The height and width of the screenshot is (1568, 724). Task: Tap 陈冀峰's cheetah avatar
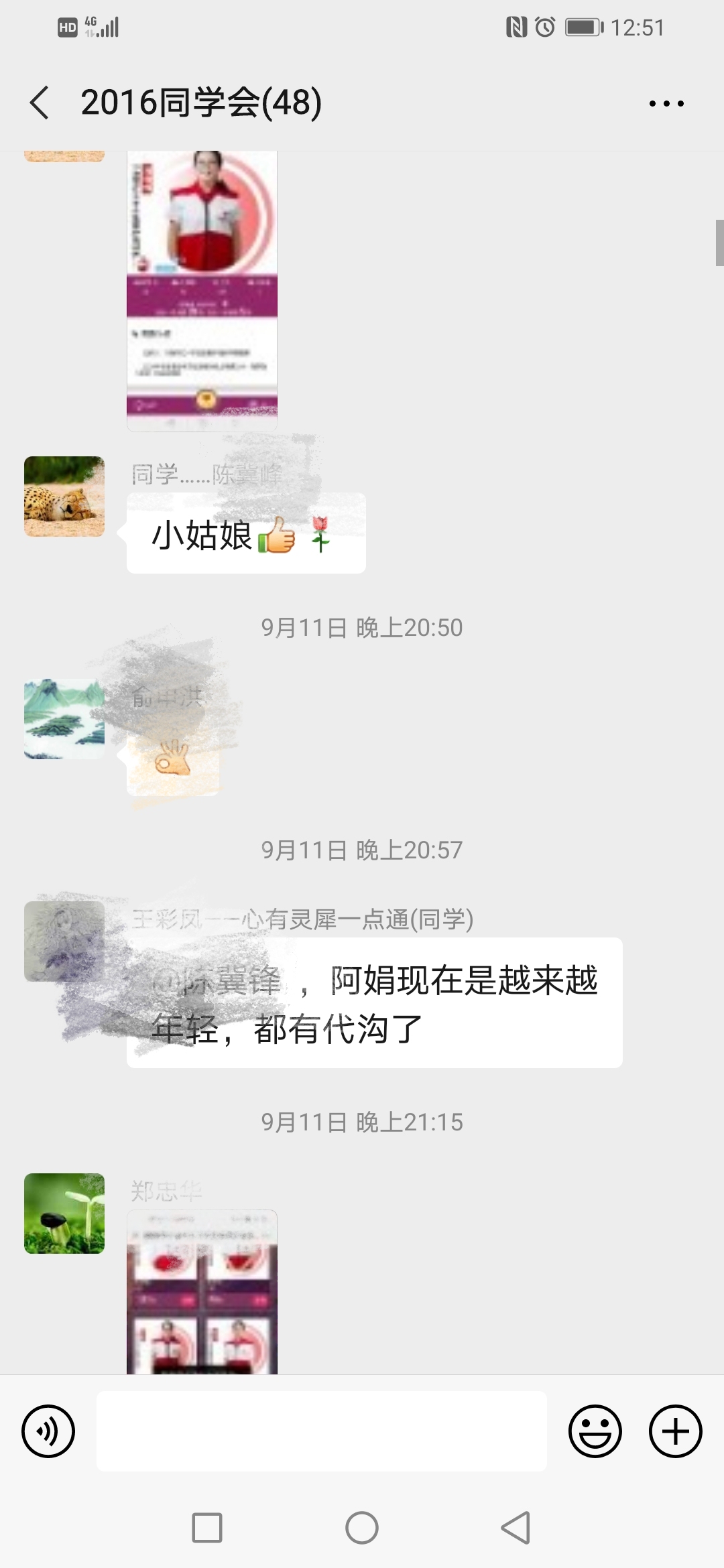point(64,497)
